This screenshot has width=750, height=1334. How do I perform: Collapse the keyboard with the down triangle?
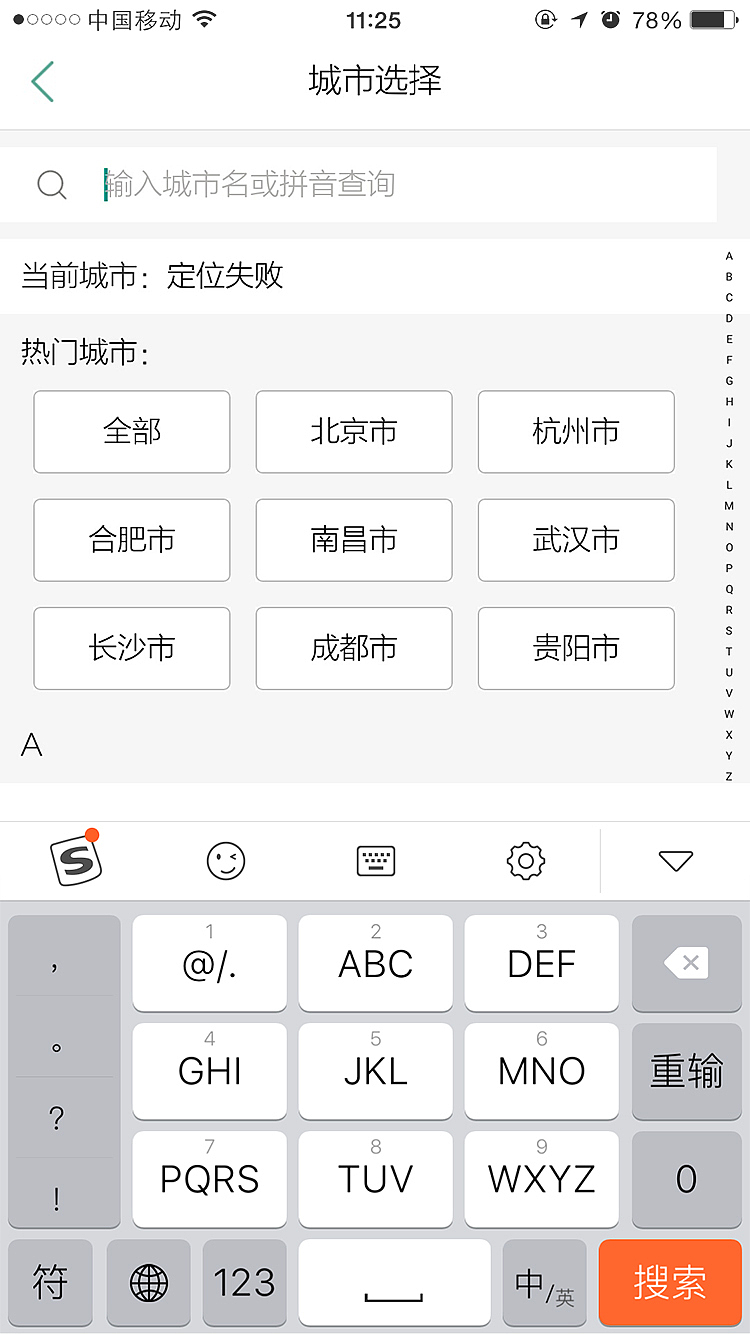click(676, 860)
